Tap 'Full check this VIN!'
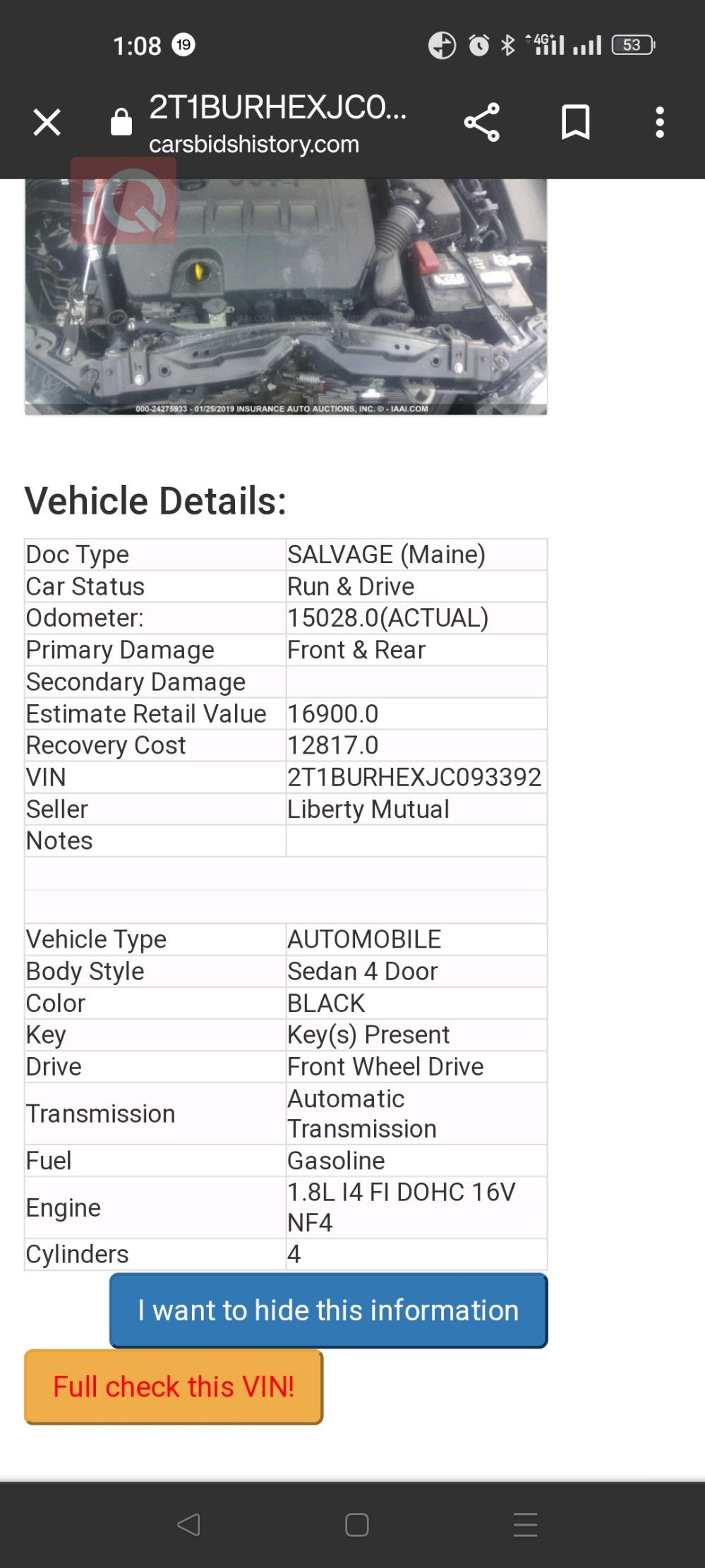This screenshot has height=1568, width=705. (x=174, y=1387)
